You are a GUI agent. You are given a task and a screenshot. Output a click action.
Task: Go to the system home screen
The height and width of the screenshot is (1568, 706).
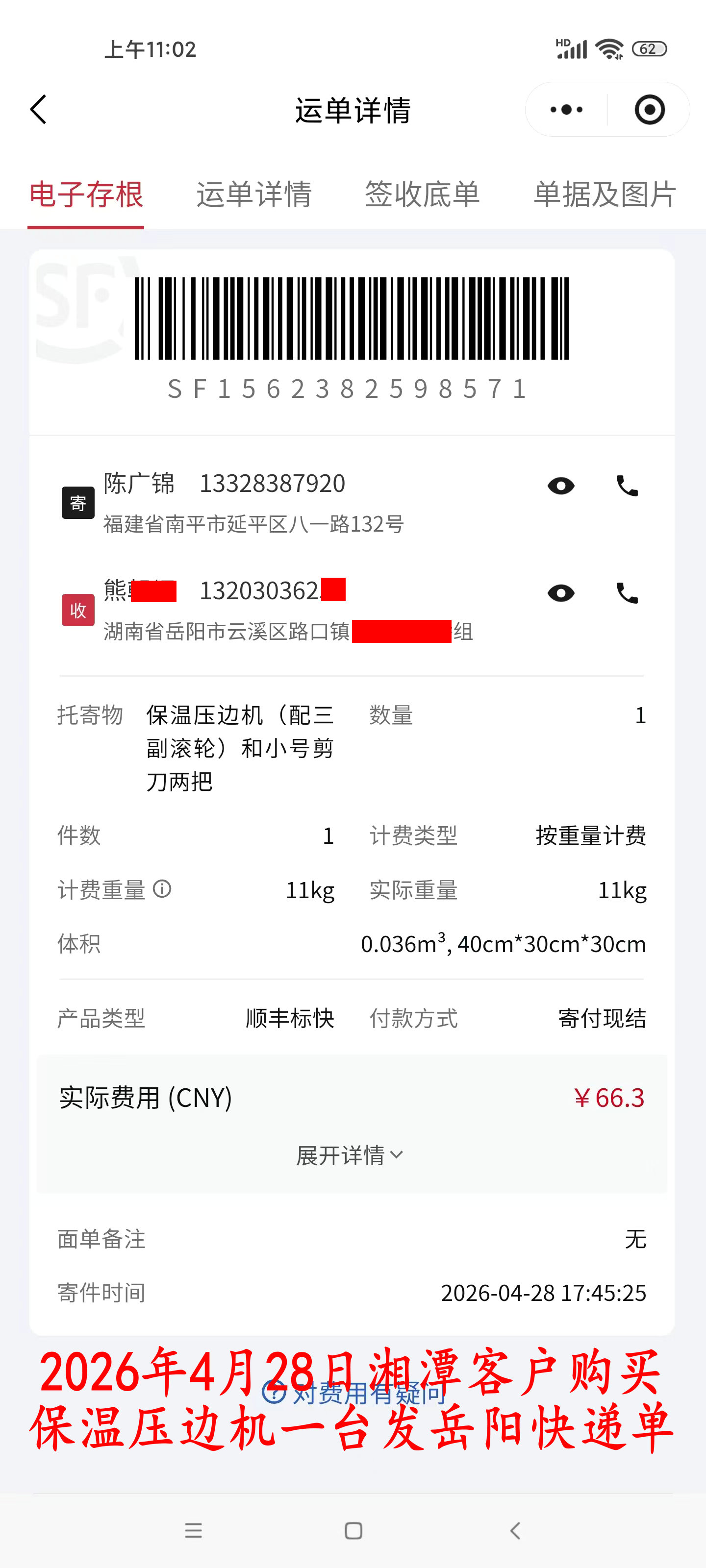pyautogui.click(x=353, y=1530)
